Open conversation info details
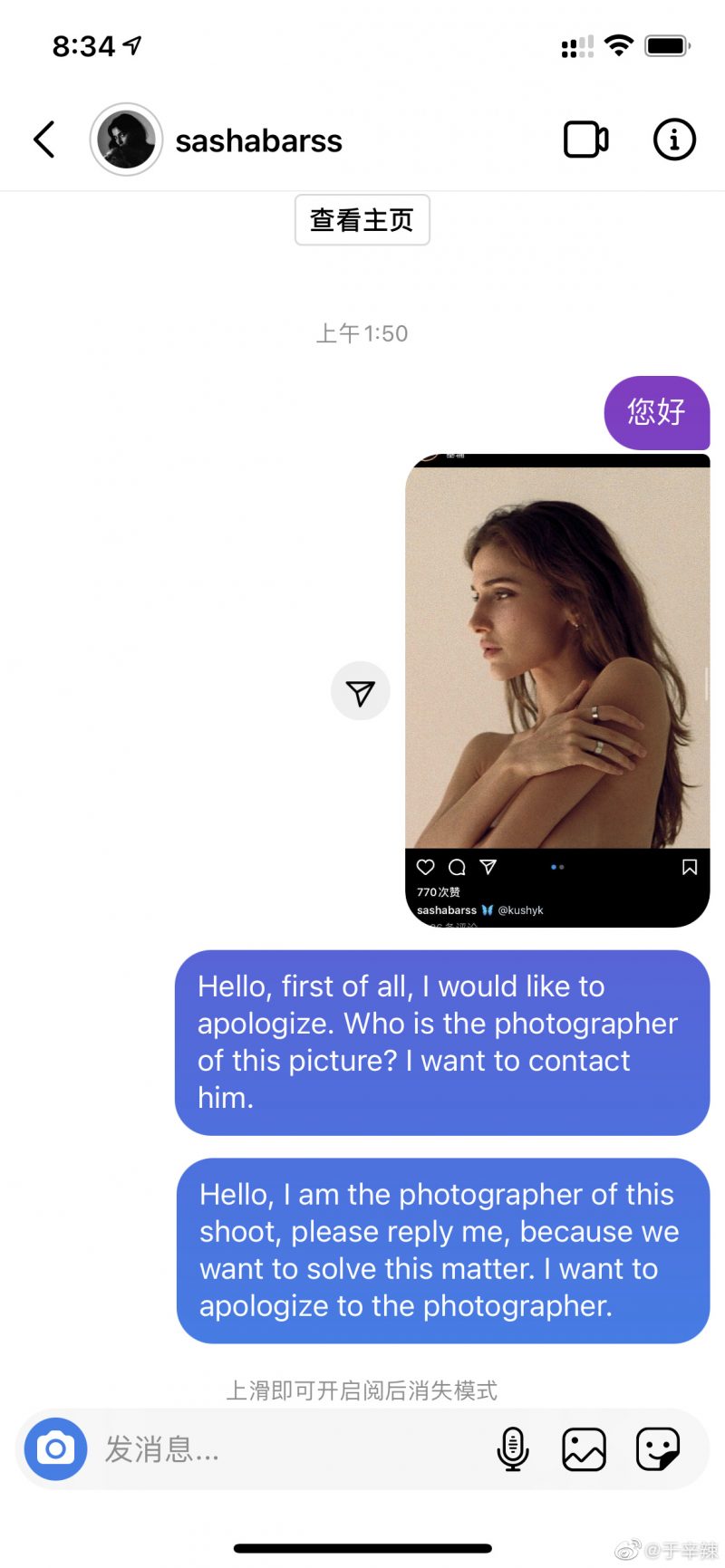This screenshot has width=725, height=1568. pos(674,139)
